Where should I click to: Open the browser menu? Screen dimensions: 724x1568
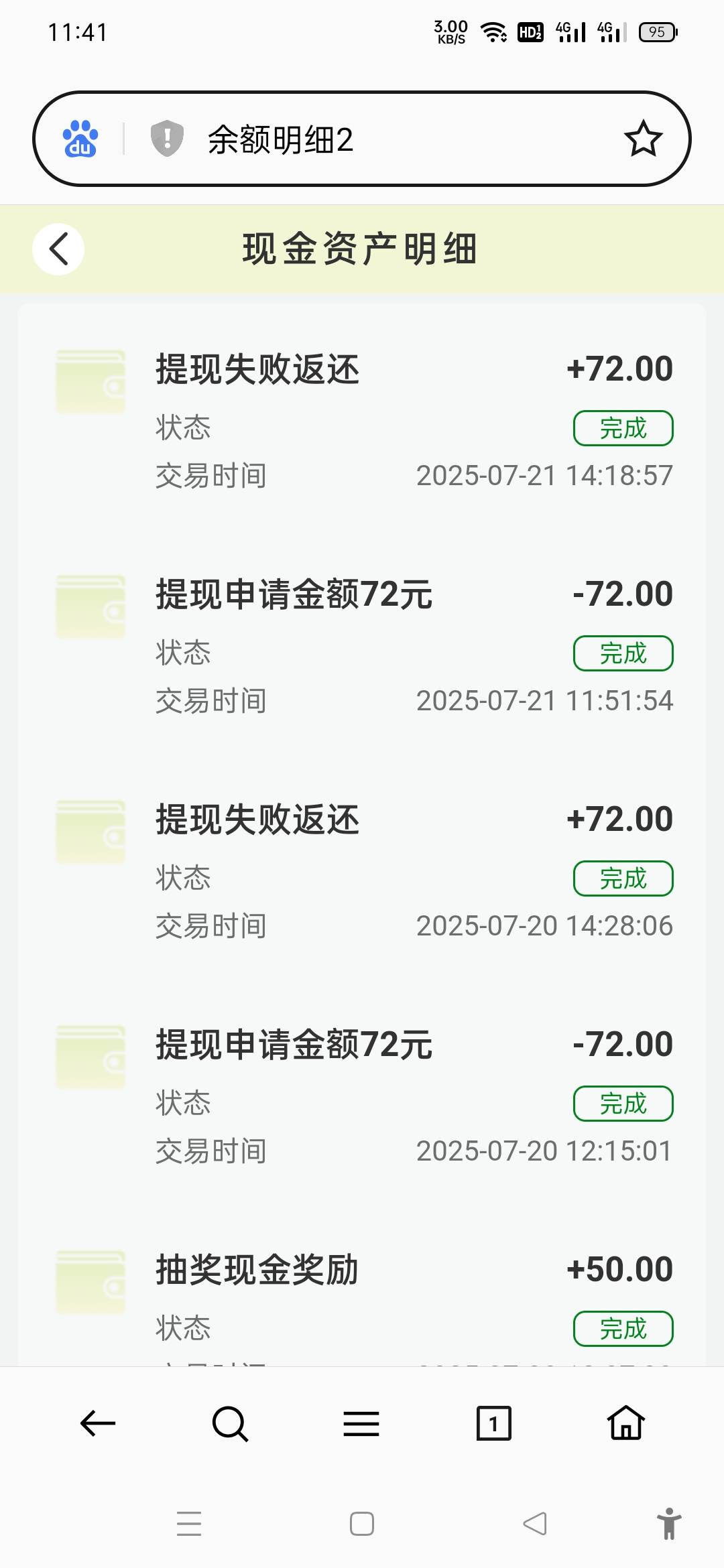click(x=361, y=1423)
